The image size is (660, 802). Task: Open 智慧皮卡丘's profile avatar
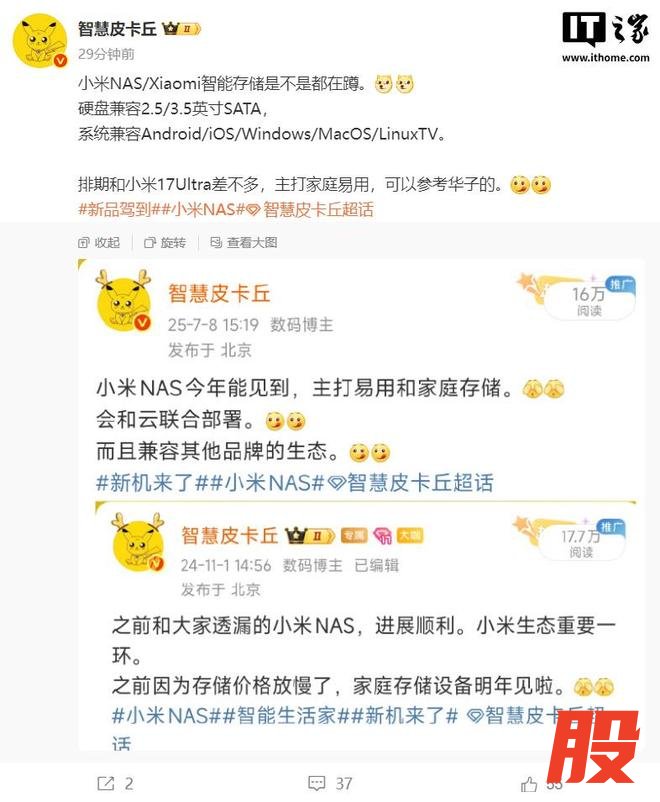click(40, 42)
